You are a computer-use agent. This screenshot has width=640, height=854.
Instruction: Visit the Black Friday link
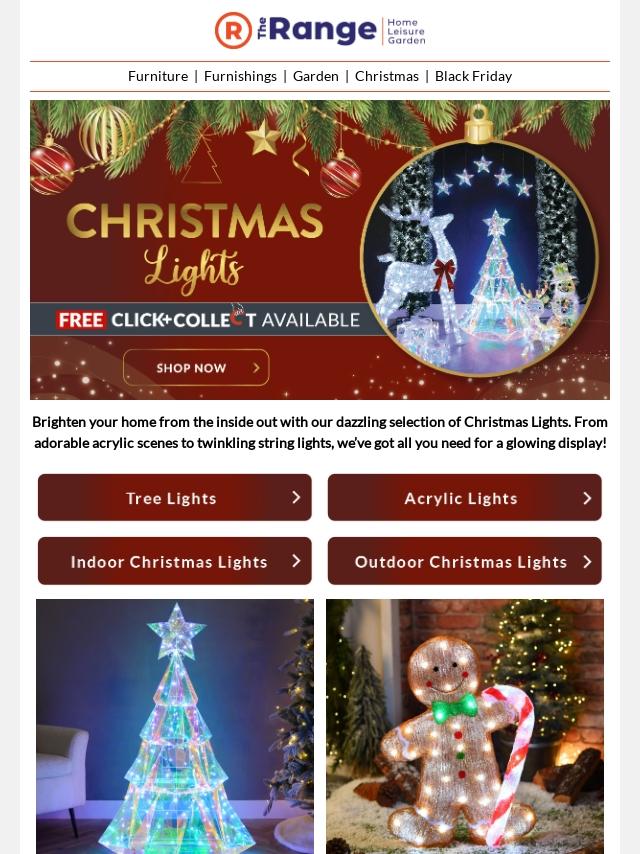click(x=473, y=76)
